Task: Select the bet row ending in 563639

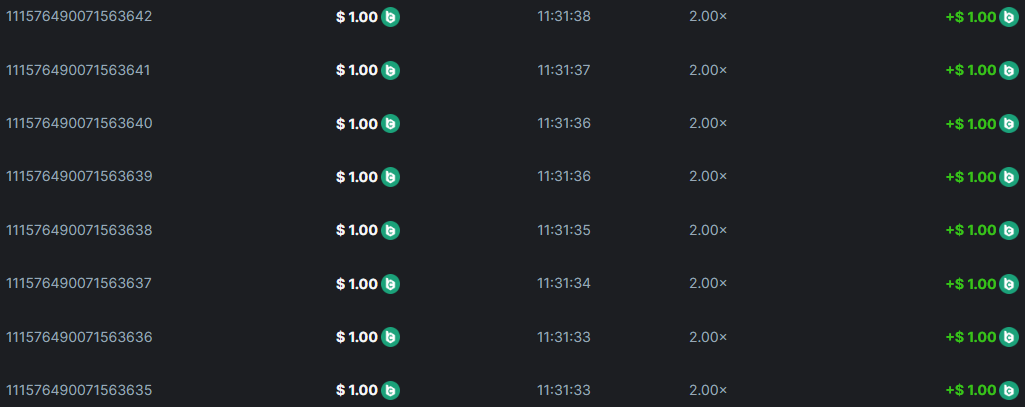Action: tap(79, 176)
